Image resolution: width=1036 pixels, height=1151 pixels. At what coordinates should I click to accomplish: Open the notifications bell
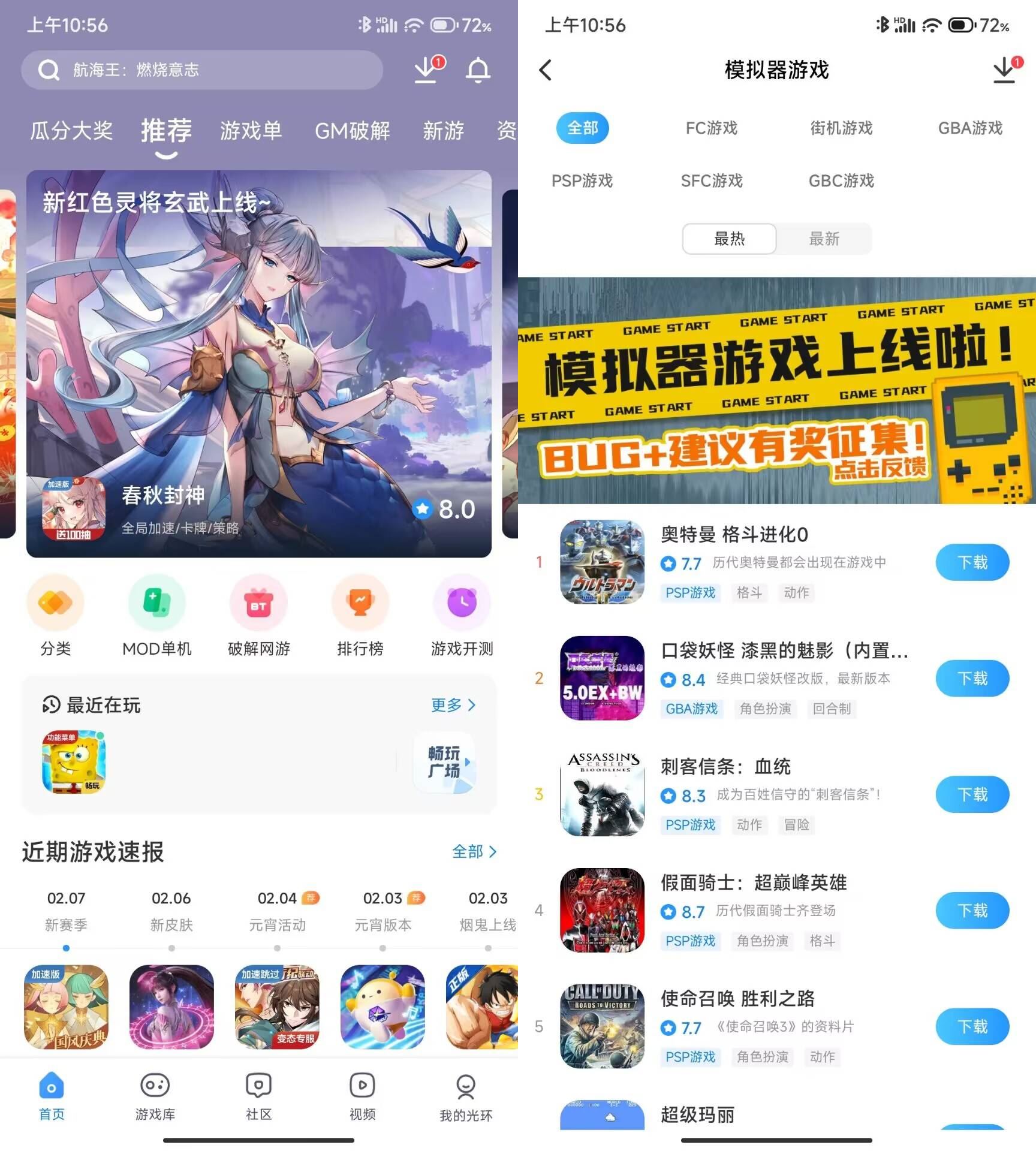pos(478,70)
